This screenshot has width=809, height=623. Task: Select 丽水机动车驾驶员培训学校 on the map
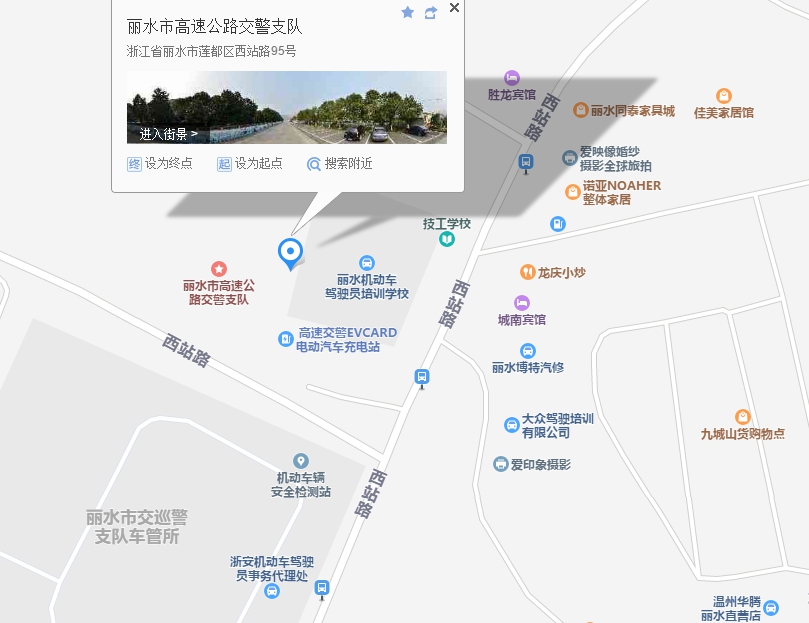[x=367, y=263]
